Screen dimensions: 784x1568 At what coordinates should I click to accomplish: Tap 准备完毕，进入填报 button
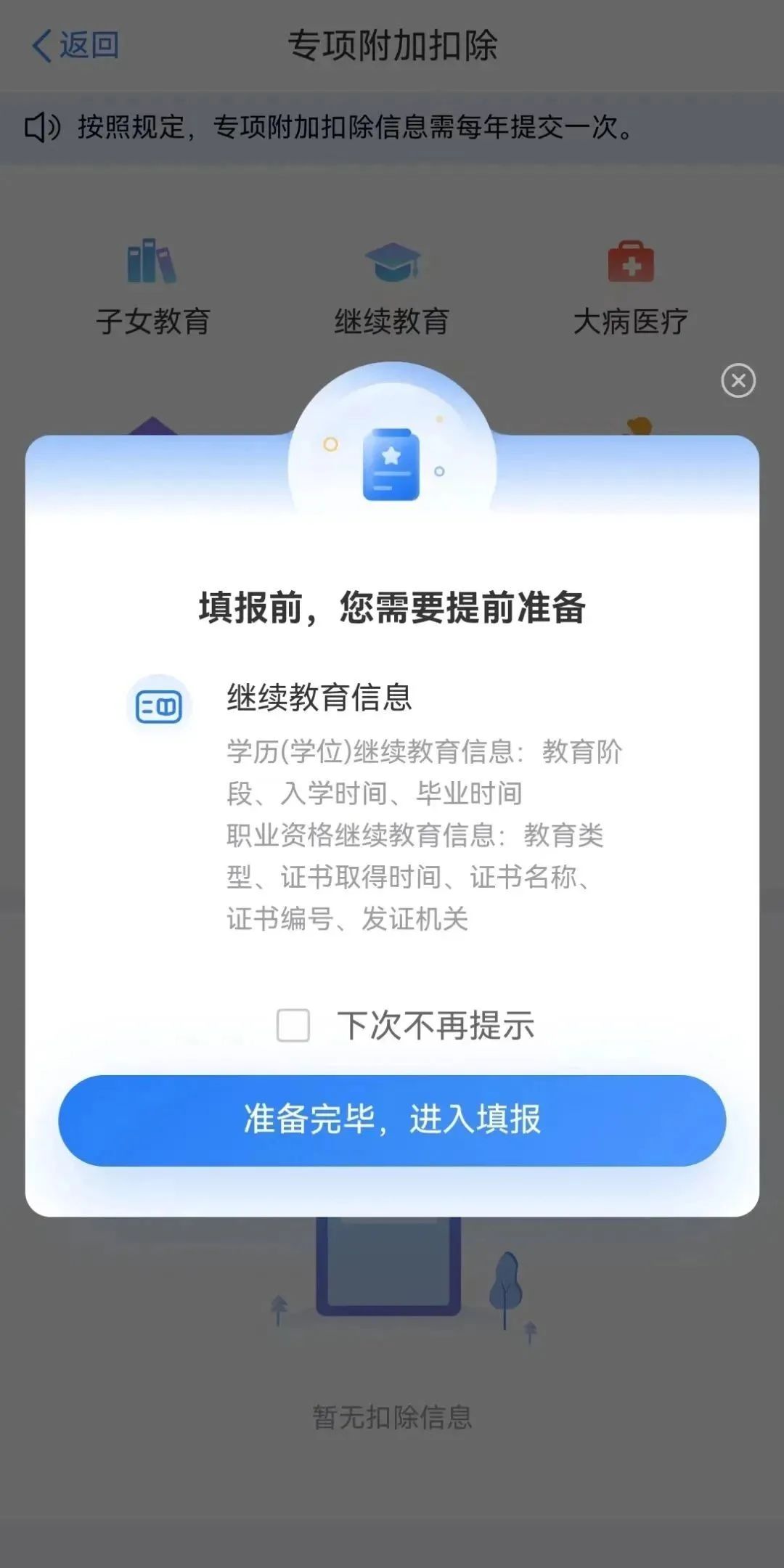392,1120
